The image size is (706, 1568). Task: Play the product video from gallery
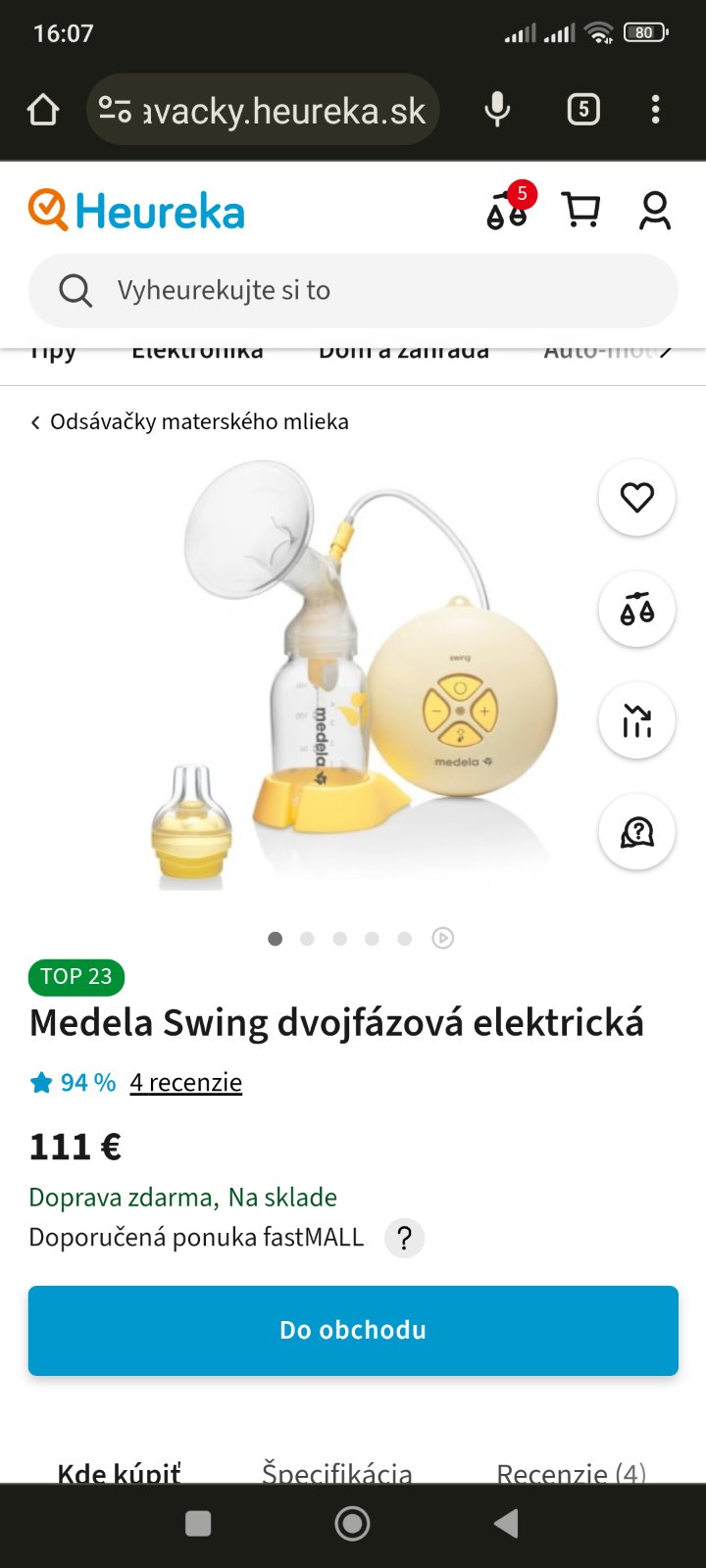pyautogui.click(x=443, y=939)
